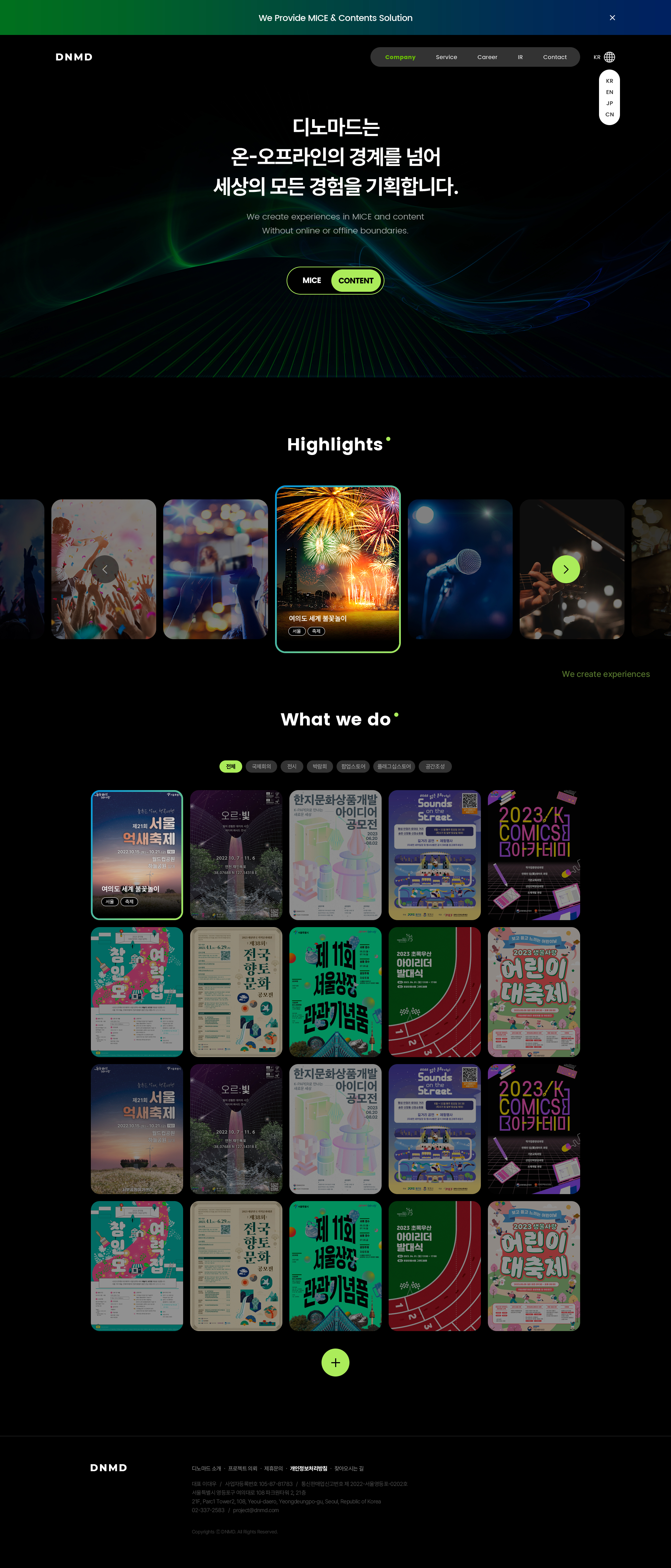Open the 찾아오시는 길 footer link

(x=349, y=1468)
